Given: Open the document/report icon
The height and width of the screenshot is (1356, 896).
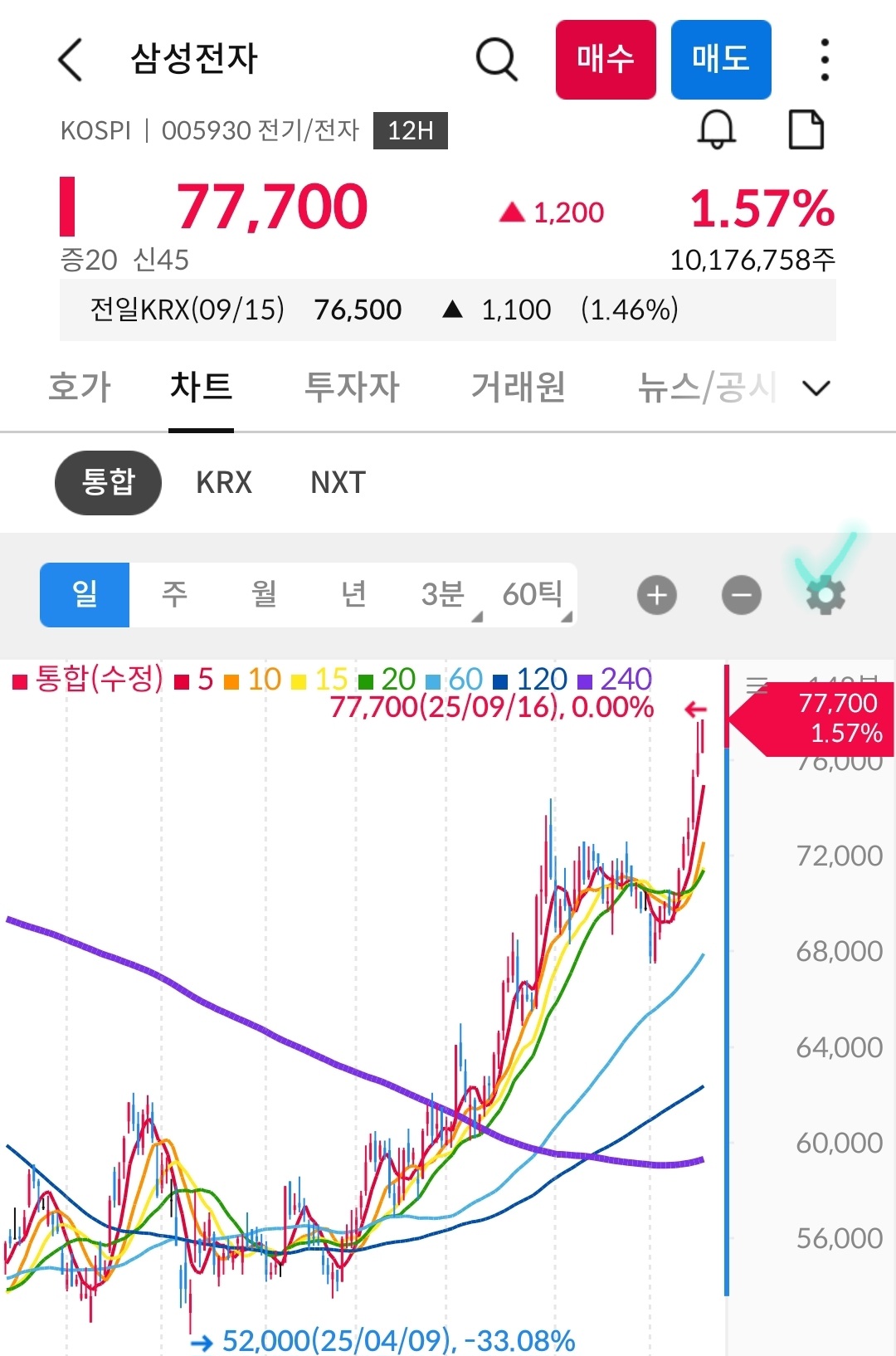Looking at the screenshot, I should coord(805,129).
